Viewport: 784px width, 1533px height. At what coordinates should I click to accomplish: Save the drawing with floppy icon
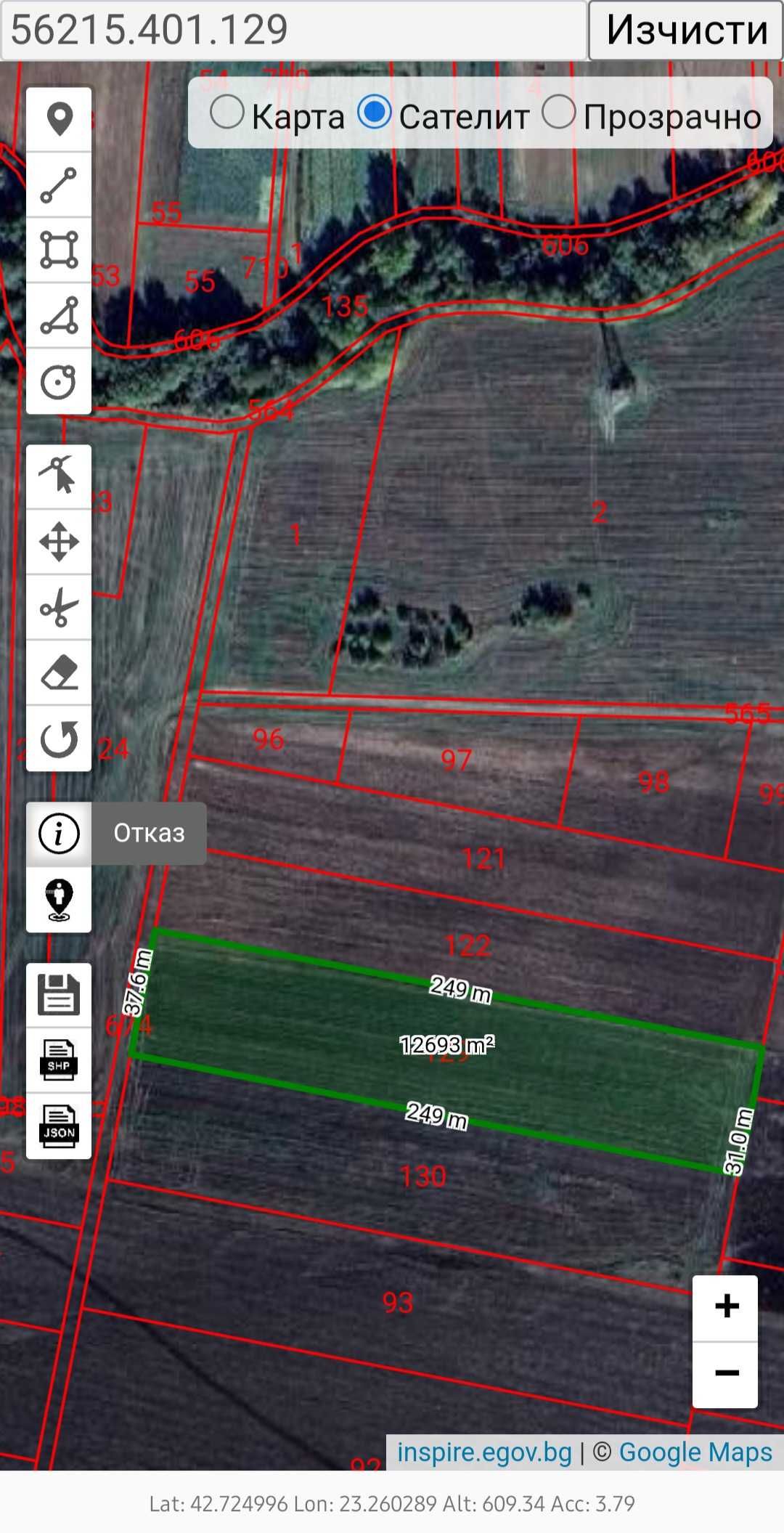pyautogui.click(x=59, y=994)
